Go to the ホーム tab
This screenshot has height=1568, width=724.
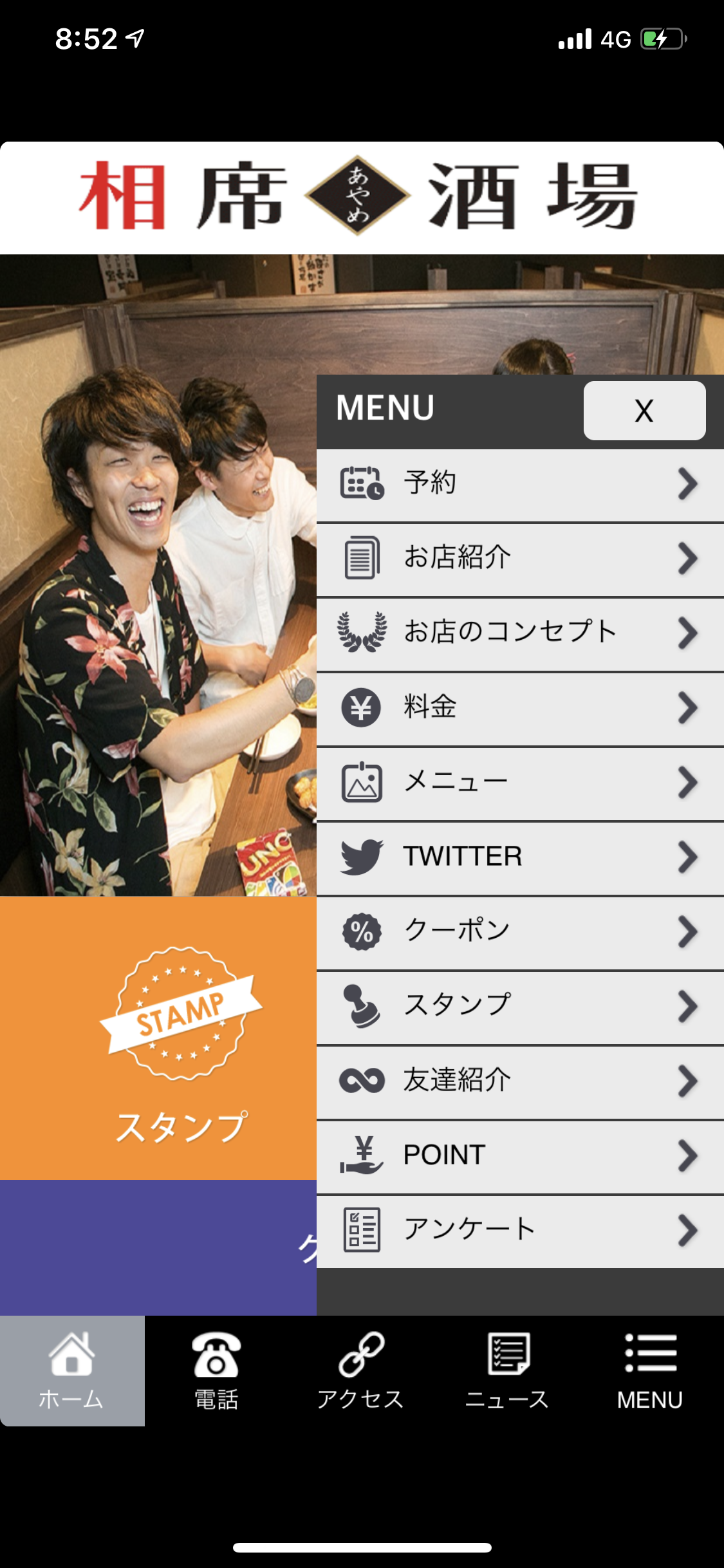point(72,1371)
